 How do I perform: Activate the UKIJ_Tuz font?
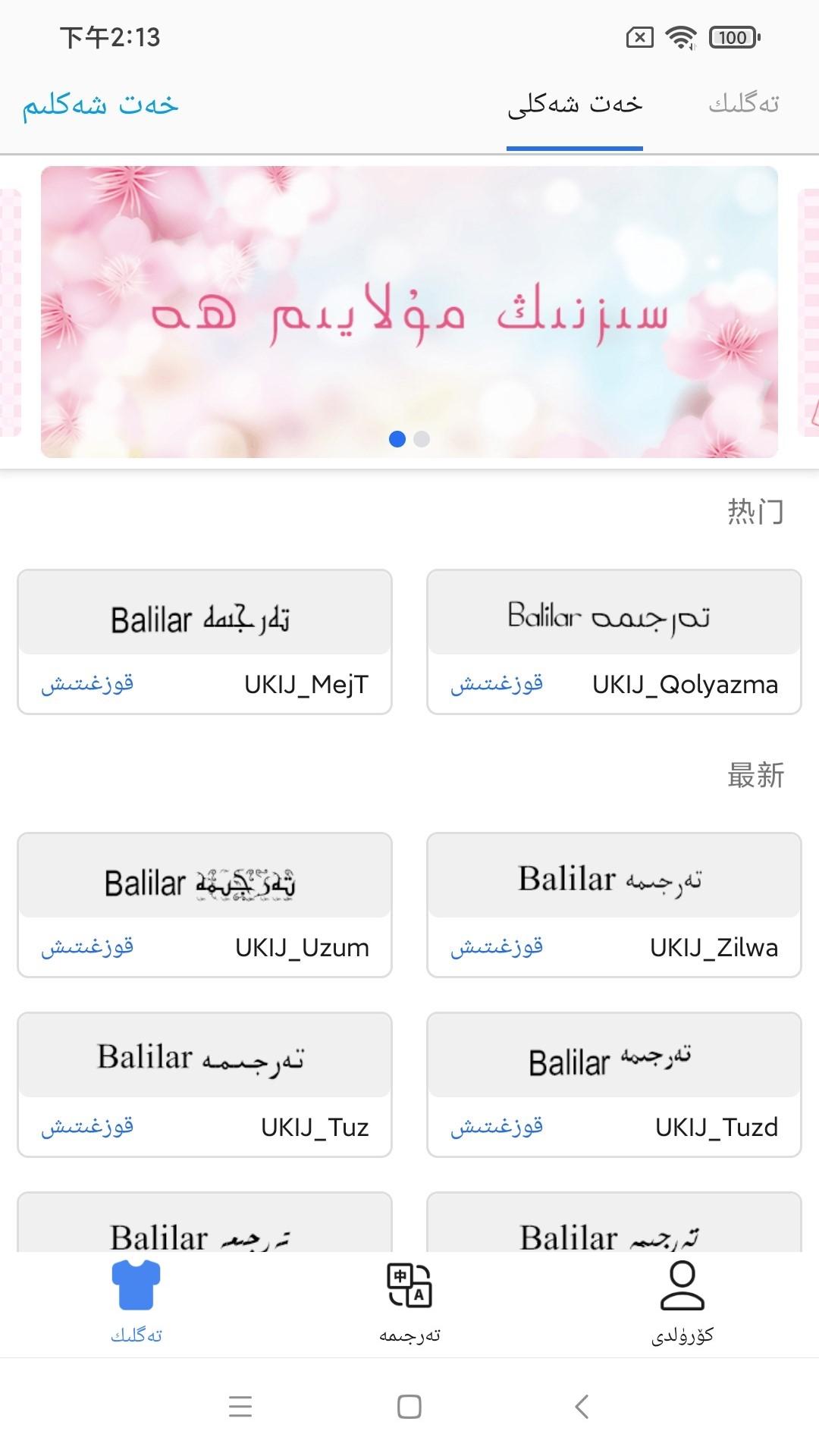[88, 1128]
